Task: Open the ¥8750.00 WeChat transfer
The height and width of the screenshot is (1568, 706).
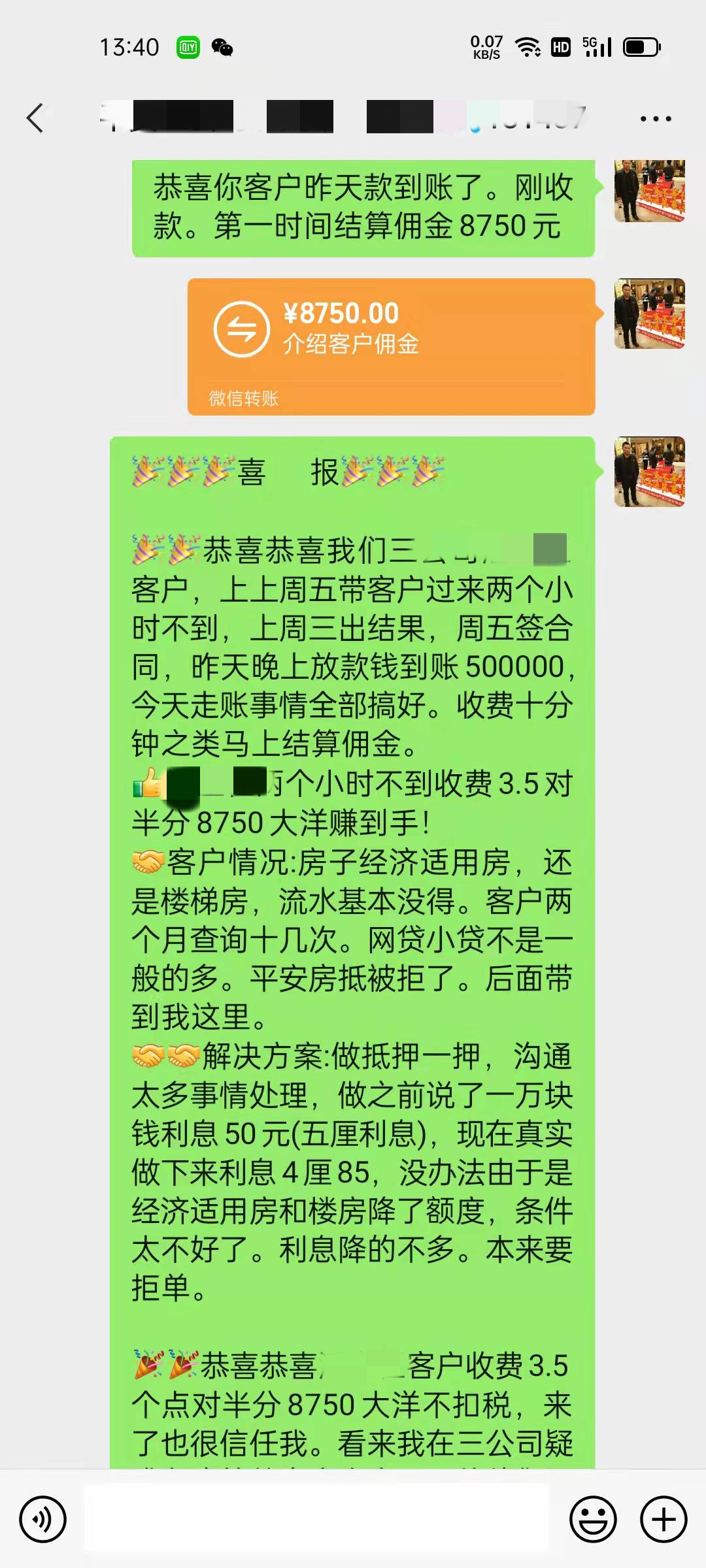Action: pos(391,346)
